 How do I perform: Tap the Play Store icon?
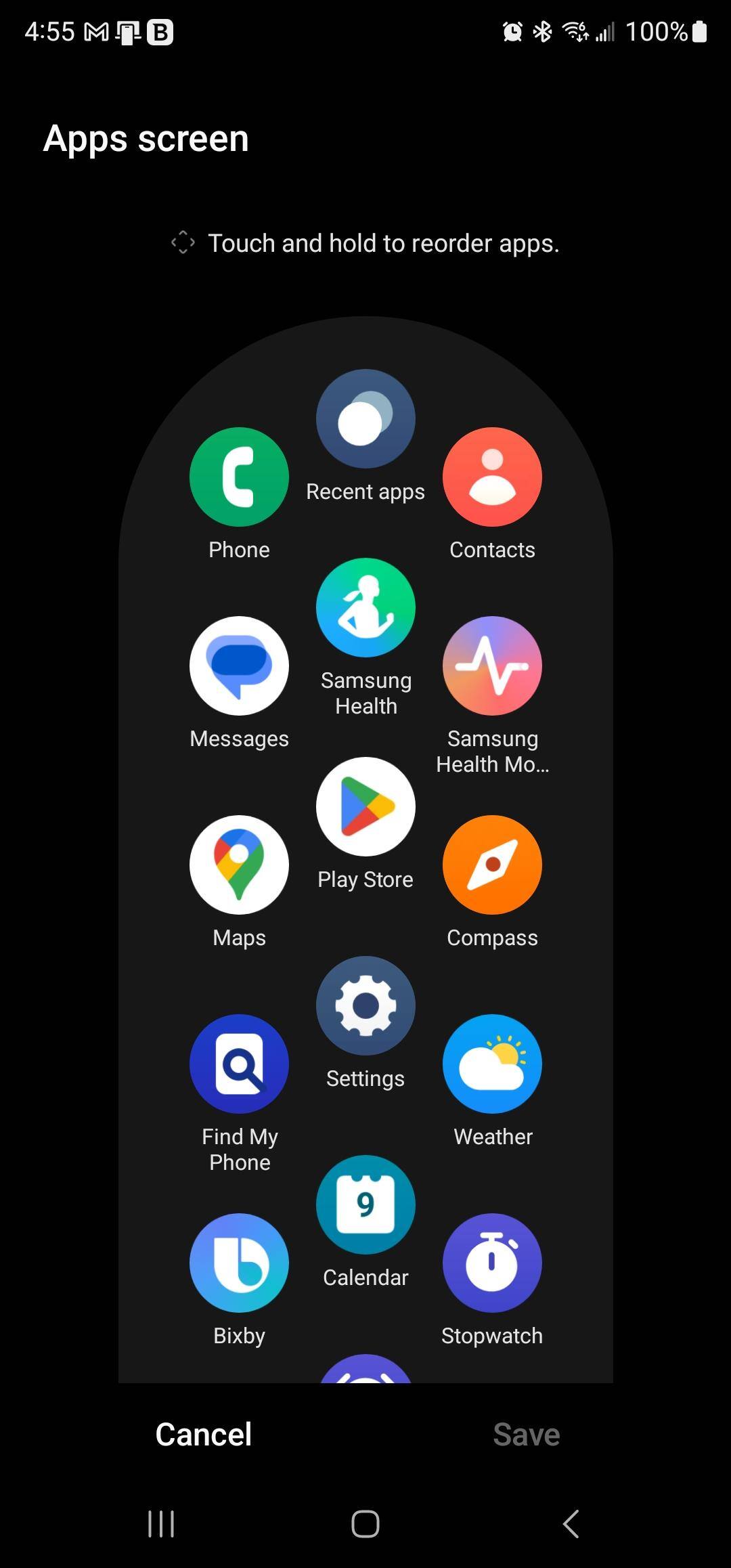tap(365, 806)
